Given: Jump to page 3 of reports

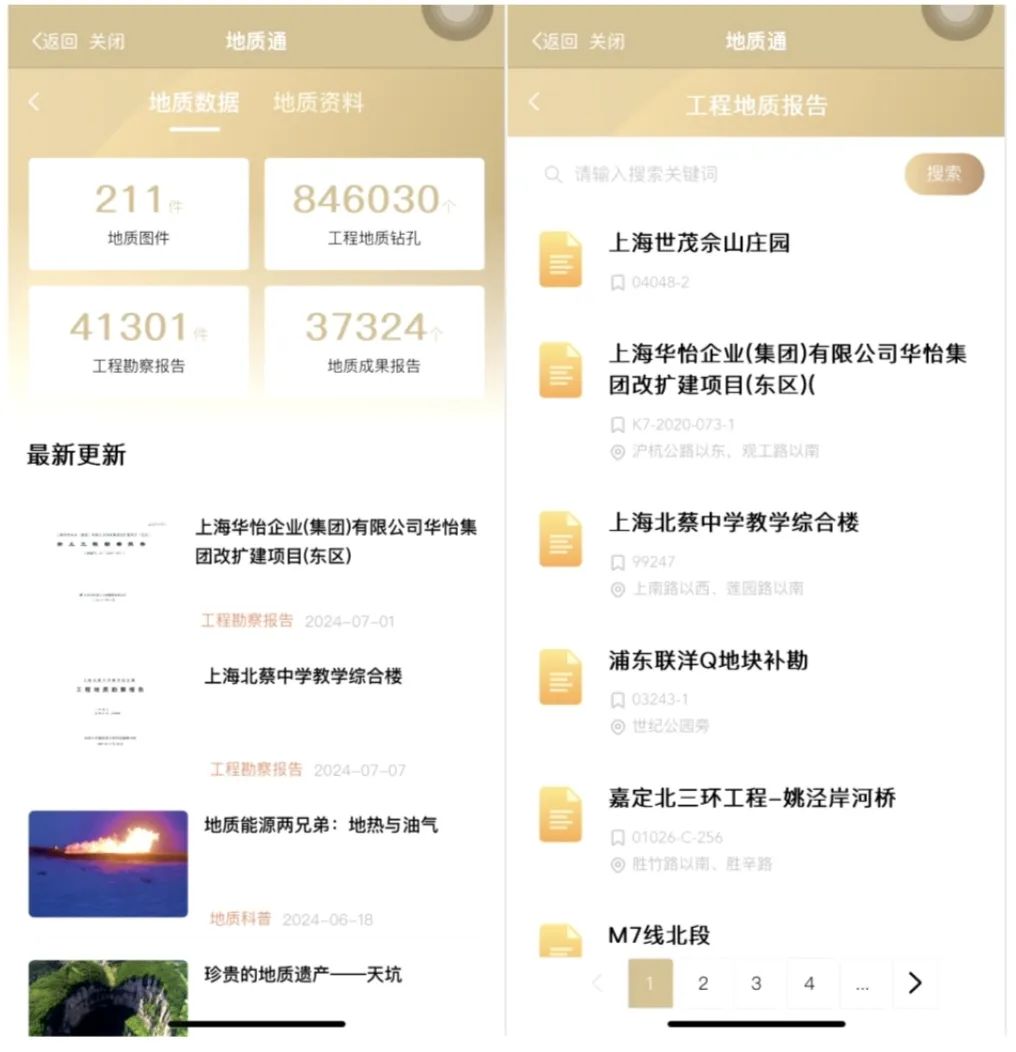Looking at the screenshot, I should 756,984.
